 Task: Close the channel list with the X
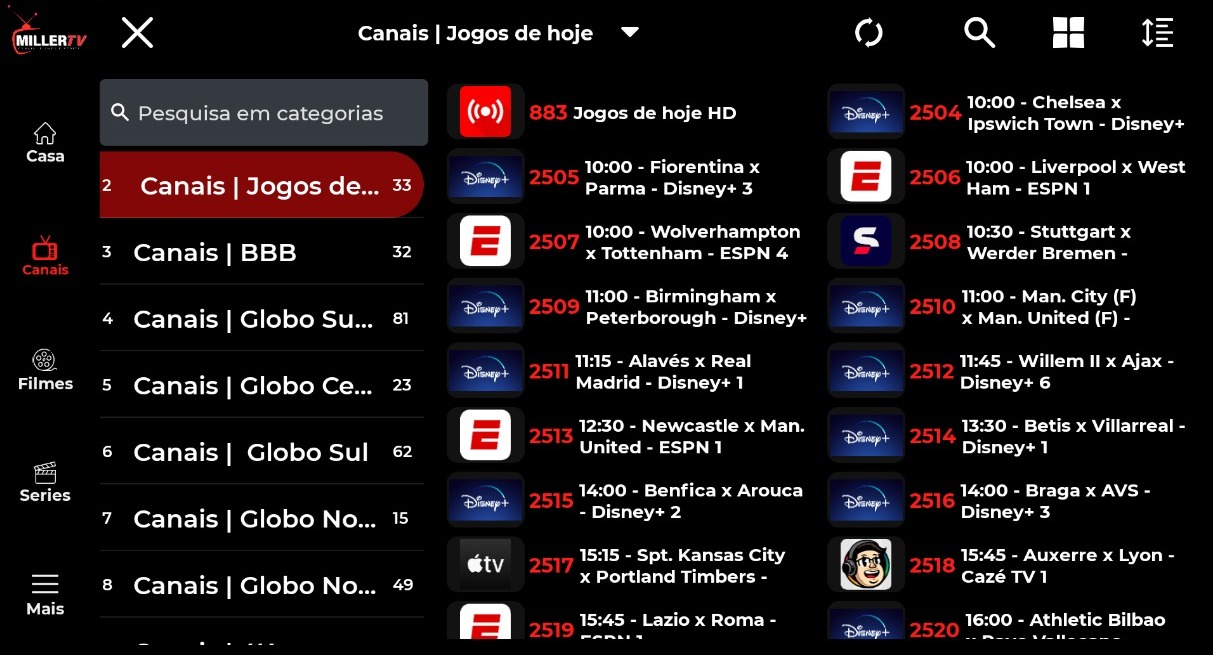[137, 33]
